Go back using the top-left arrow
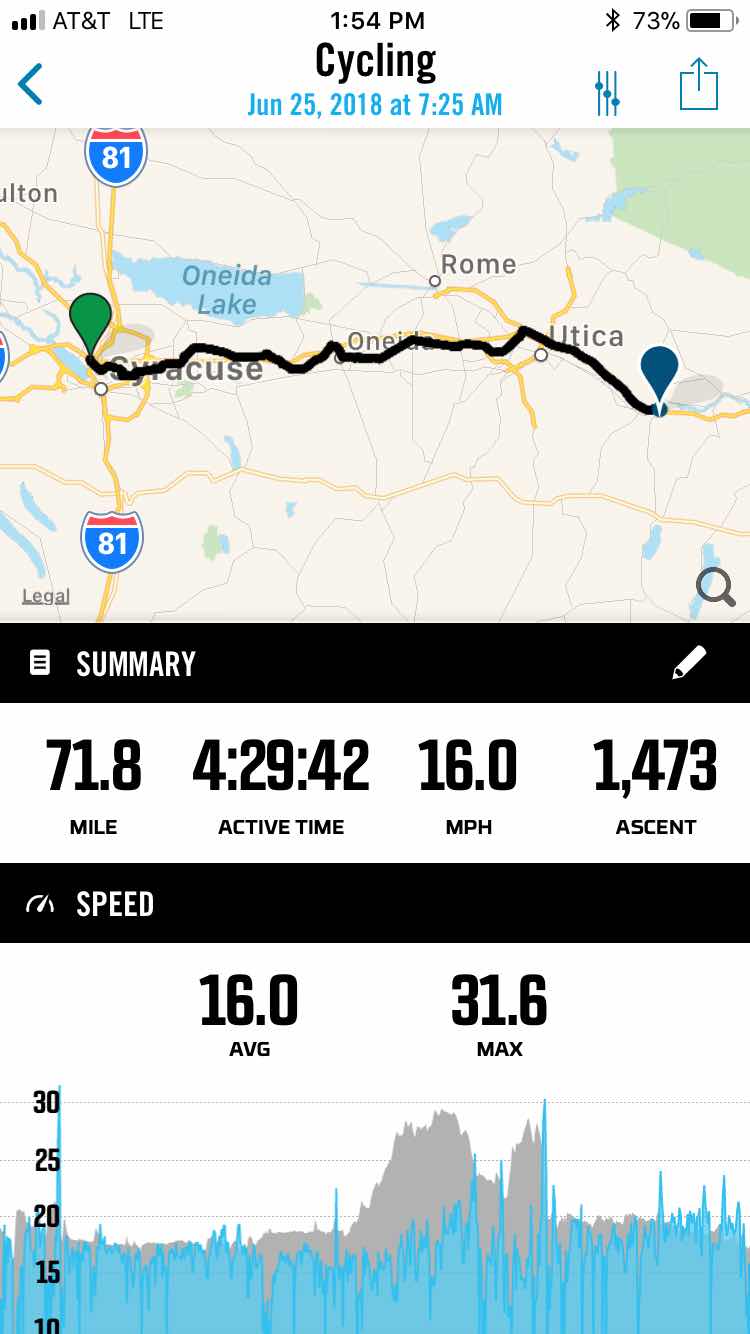The image size is (750, 1334). 30,85
